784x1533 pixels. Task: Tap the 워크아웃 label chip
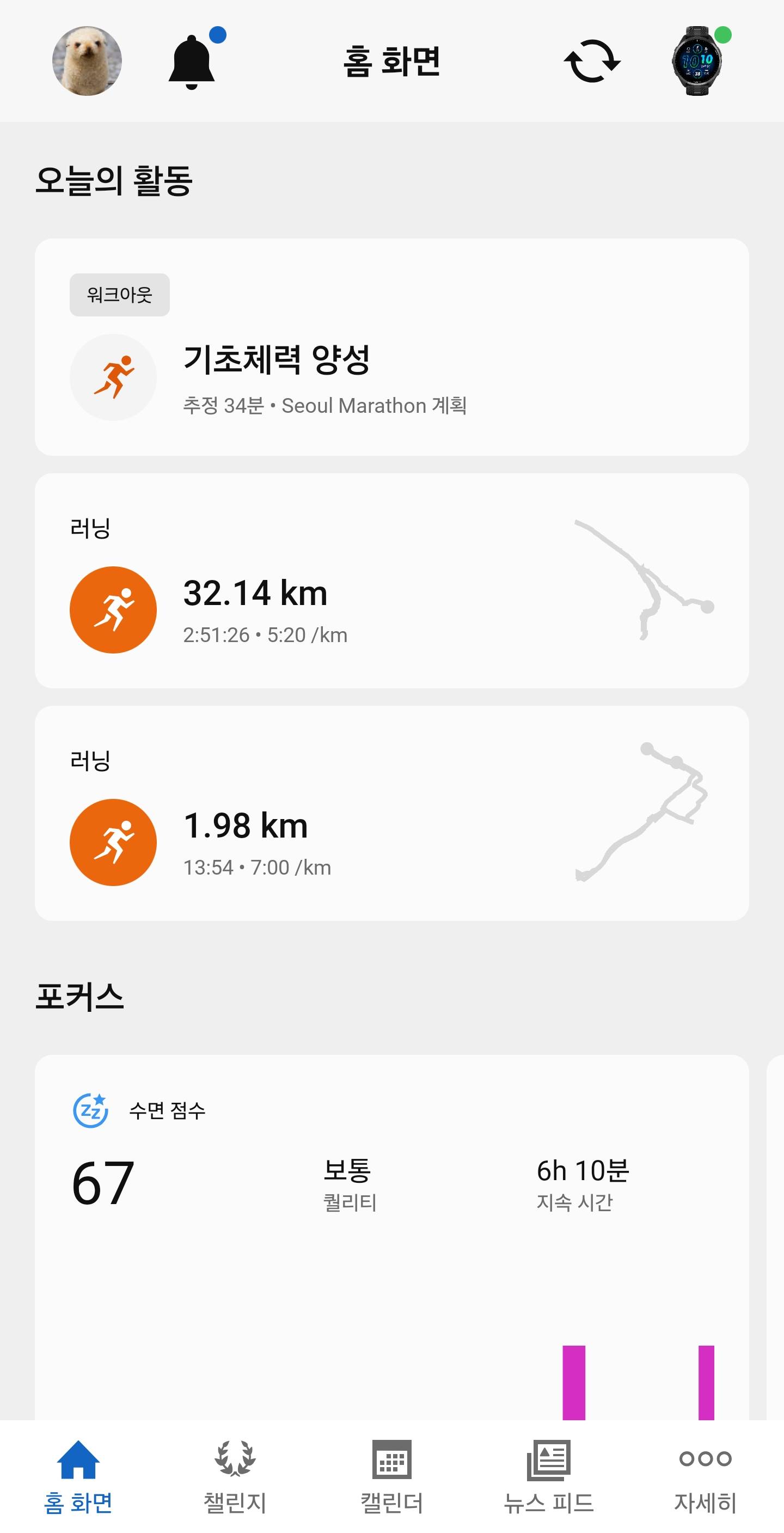click(x=119, y=295)
